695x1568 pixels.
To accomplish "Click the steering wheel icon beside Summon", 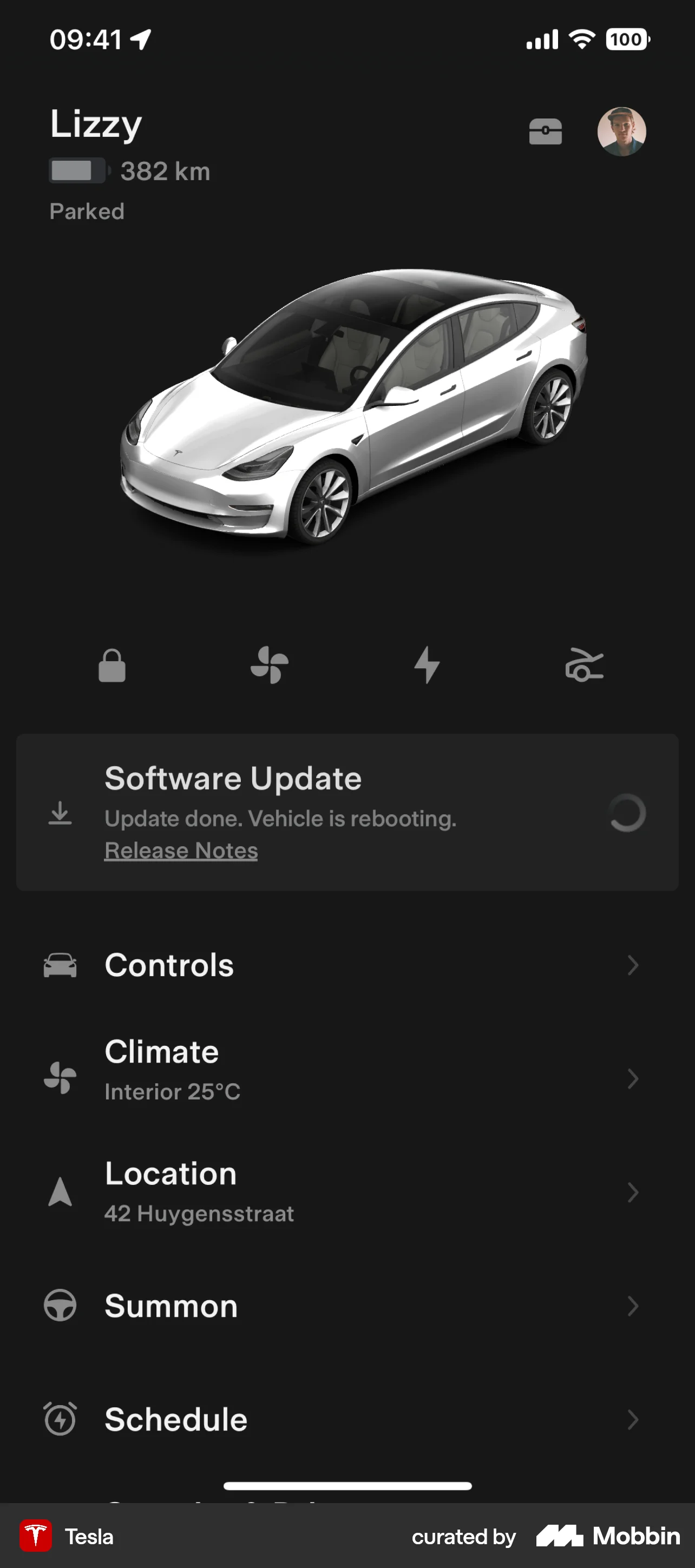I will 60,1305.
